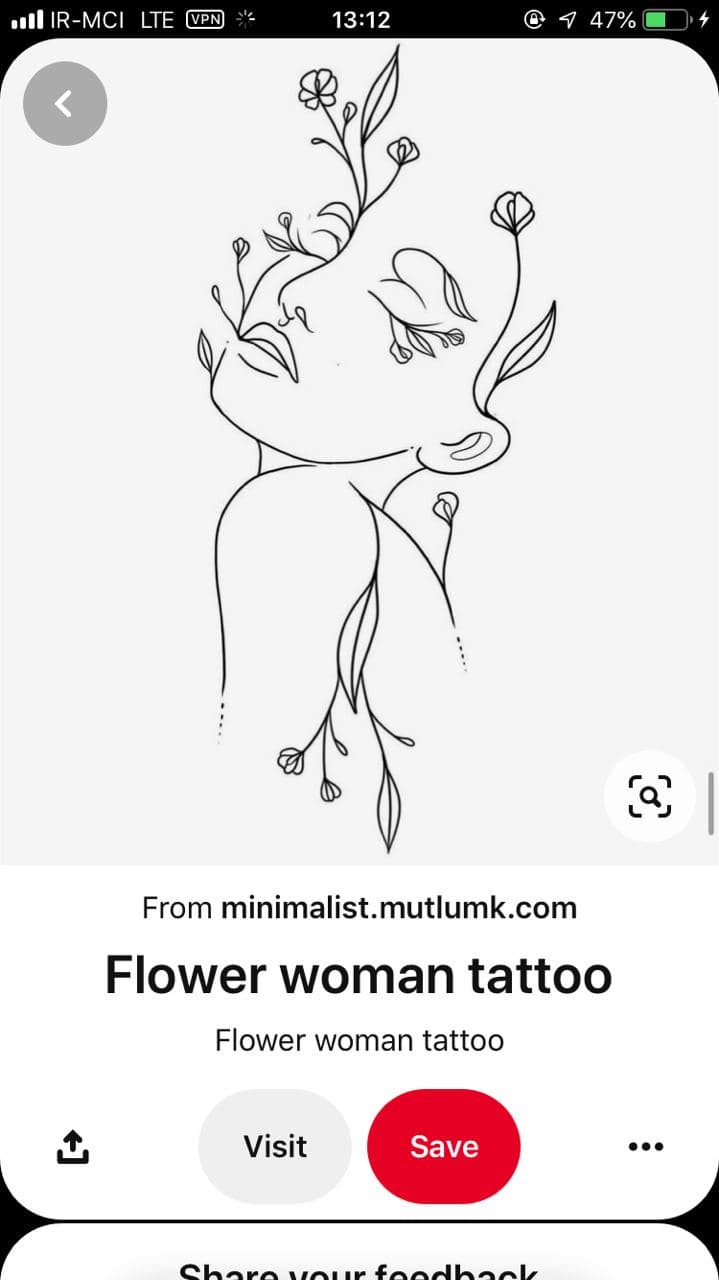
Task: Visit the source website
Action: point(275,1146)
